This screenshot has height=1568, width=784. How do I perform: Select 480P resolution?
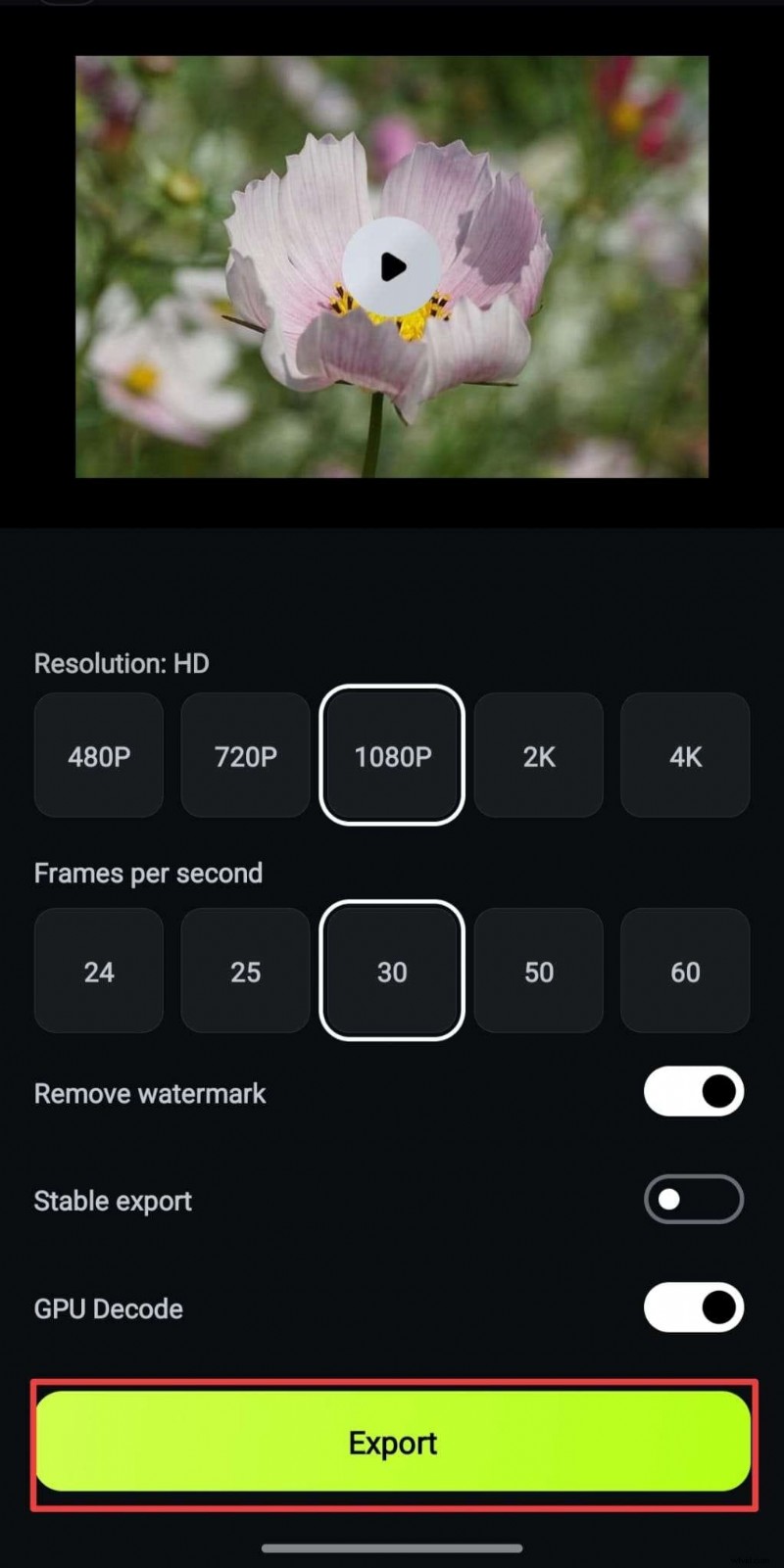[99, 756]
